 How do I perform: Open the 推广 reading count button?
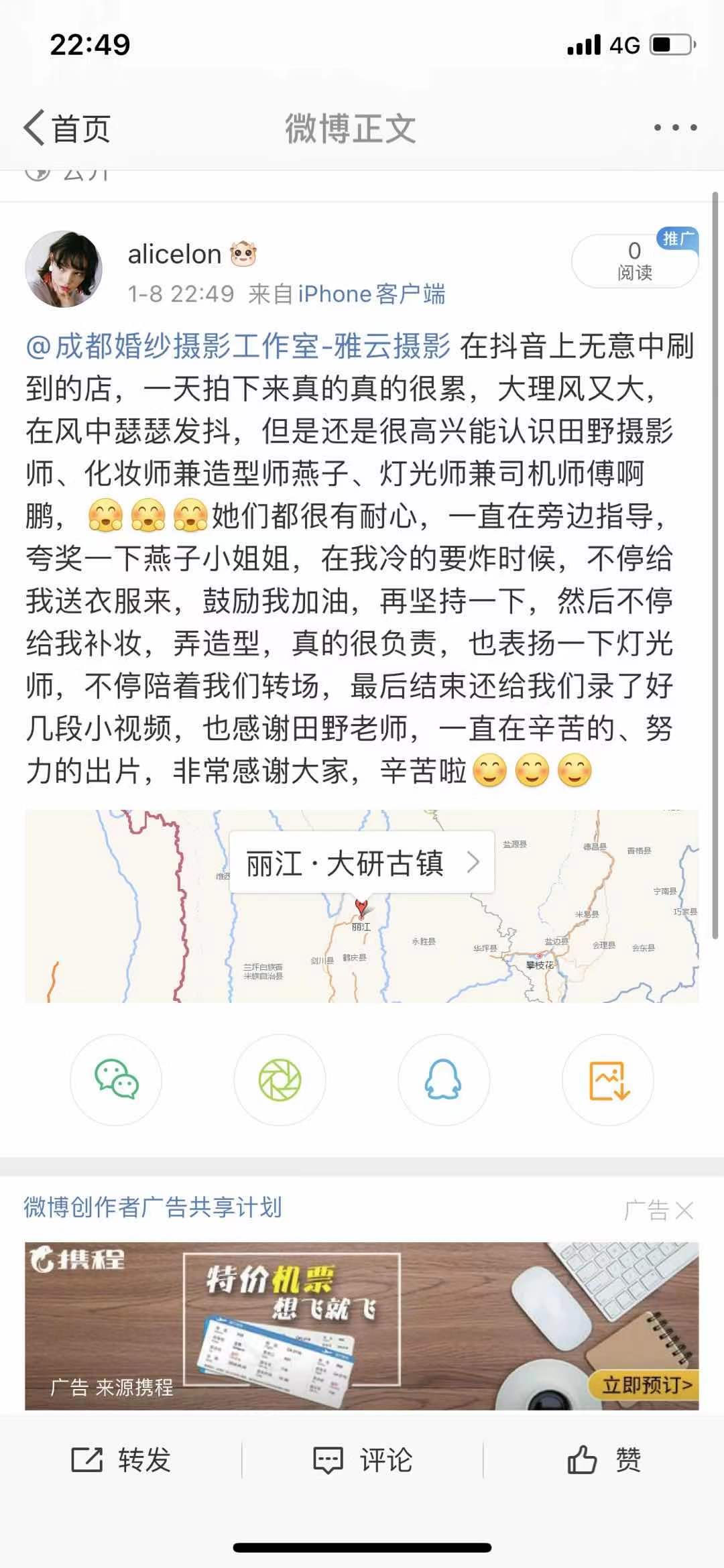(634, 261)
